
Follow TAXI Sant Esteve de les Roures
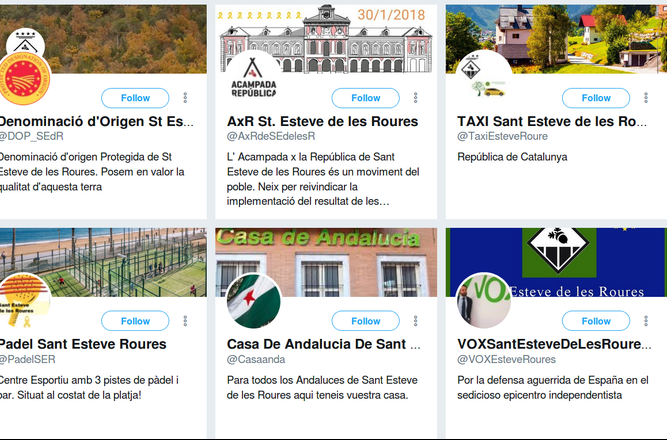click(595, 98)
